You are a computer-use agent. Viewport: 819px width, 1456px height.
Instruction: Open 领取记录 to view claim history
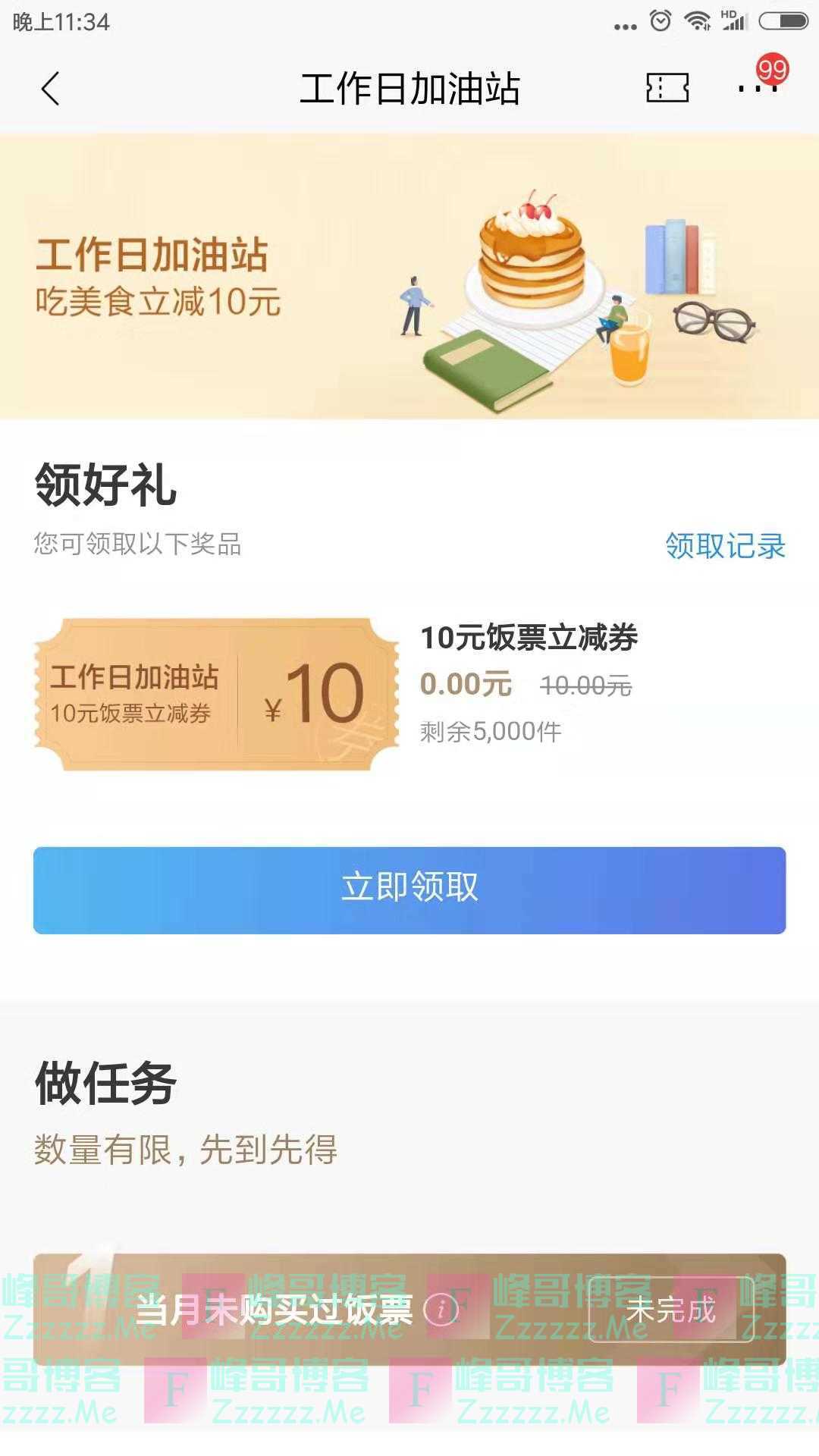point(726,543)
